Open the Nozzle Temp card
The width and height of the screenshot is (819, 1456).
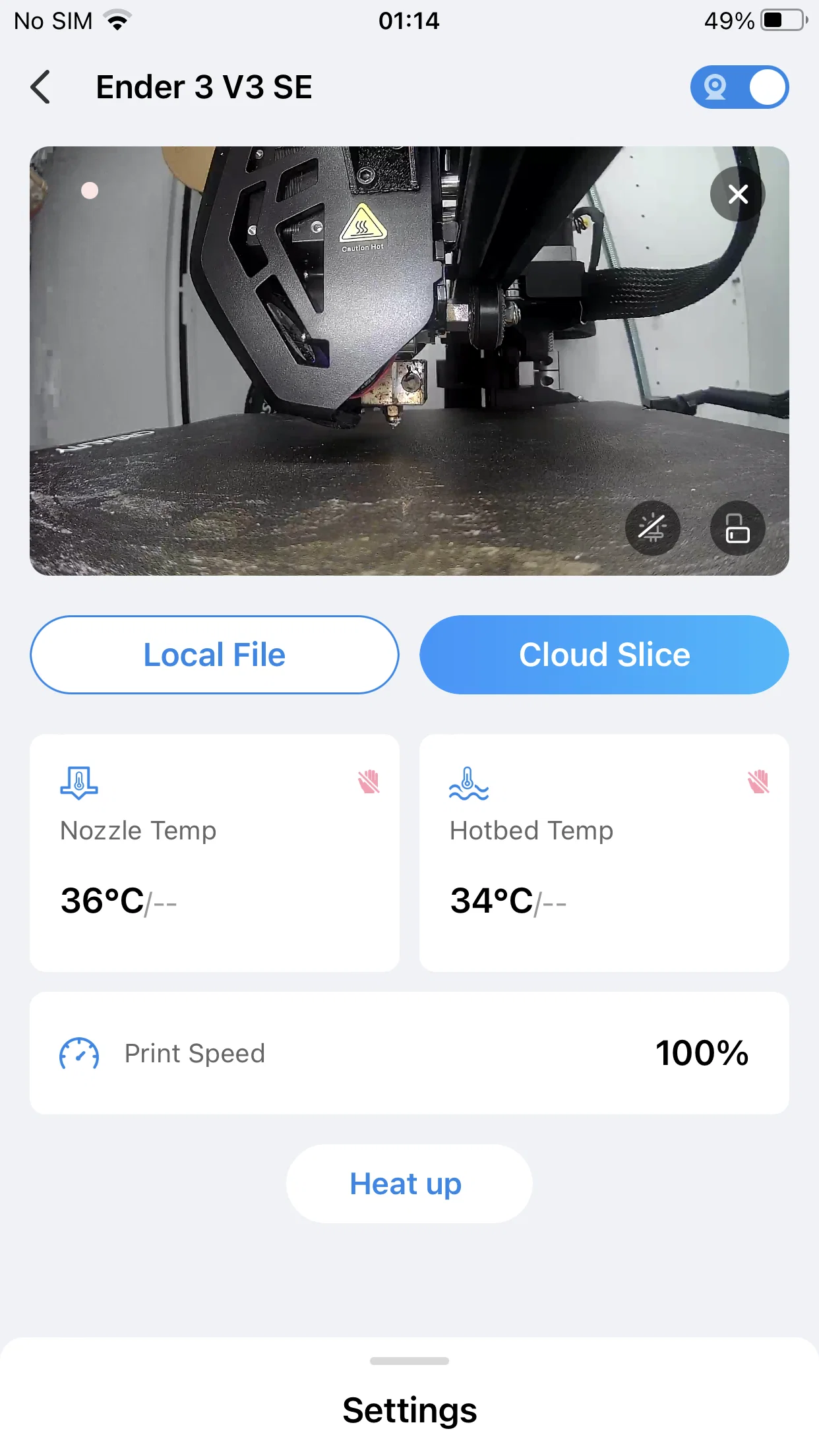click(x=214, y=853)
